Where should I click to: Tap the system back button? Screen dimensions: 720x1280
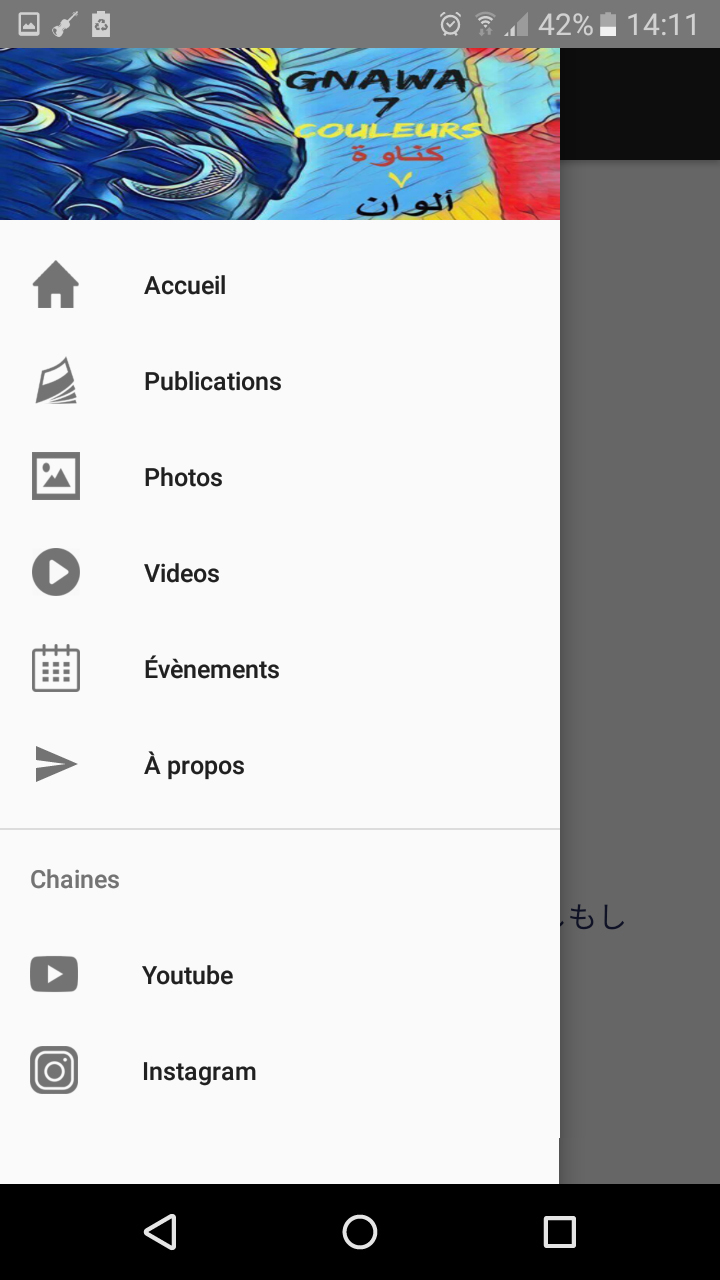(x=160, y=1232)
